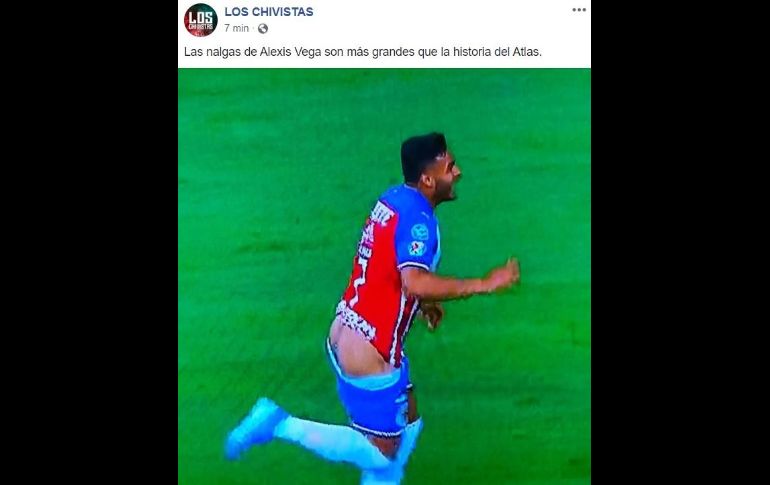Open the post's 7 min timestamp

point(236,28)
